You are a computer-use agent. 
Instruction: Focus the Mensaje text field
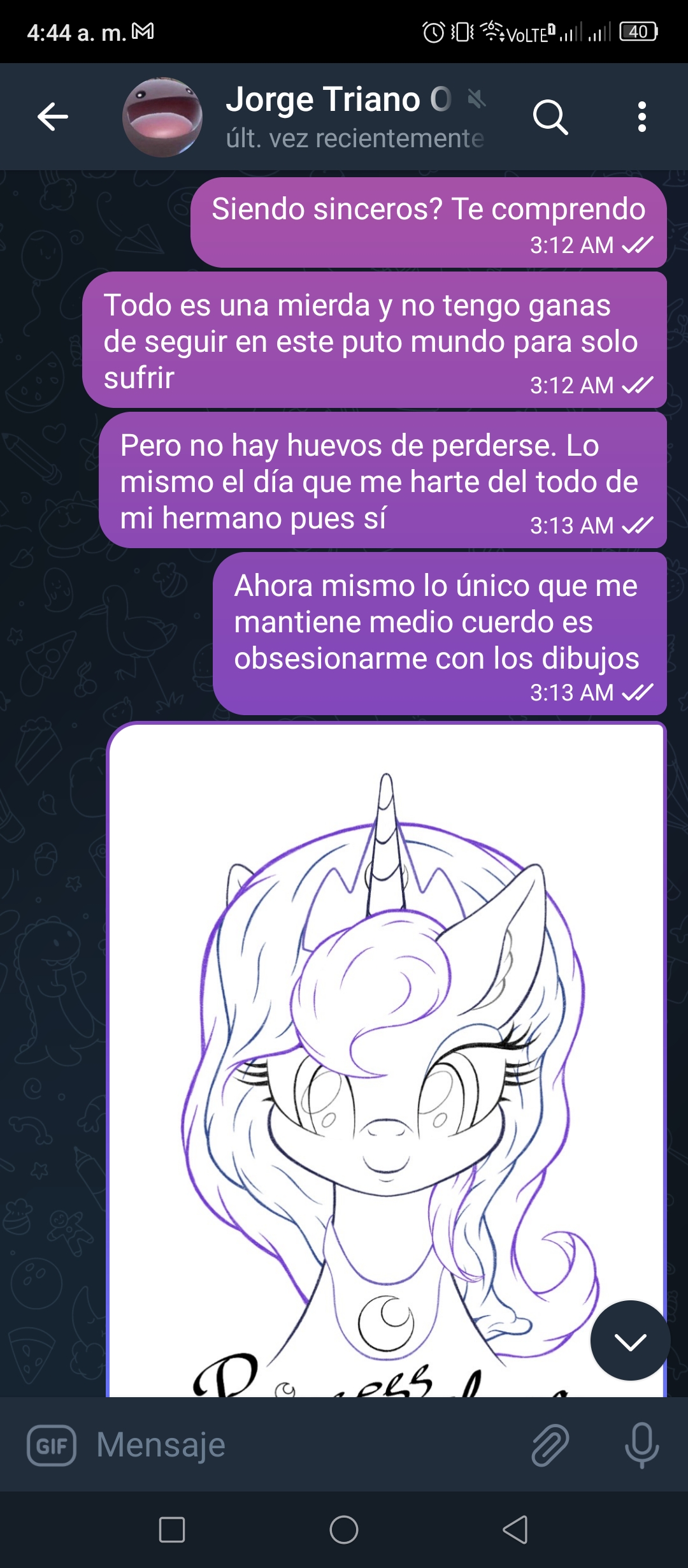[x=306, y=1445]
